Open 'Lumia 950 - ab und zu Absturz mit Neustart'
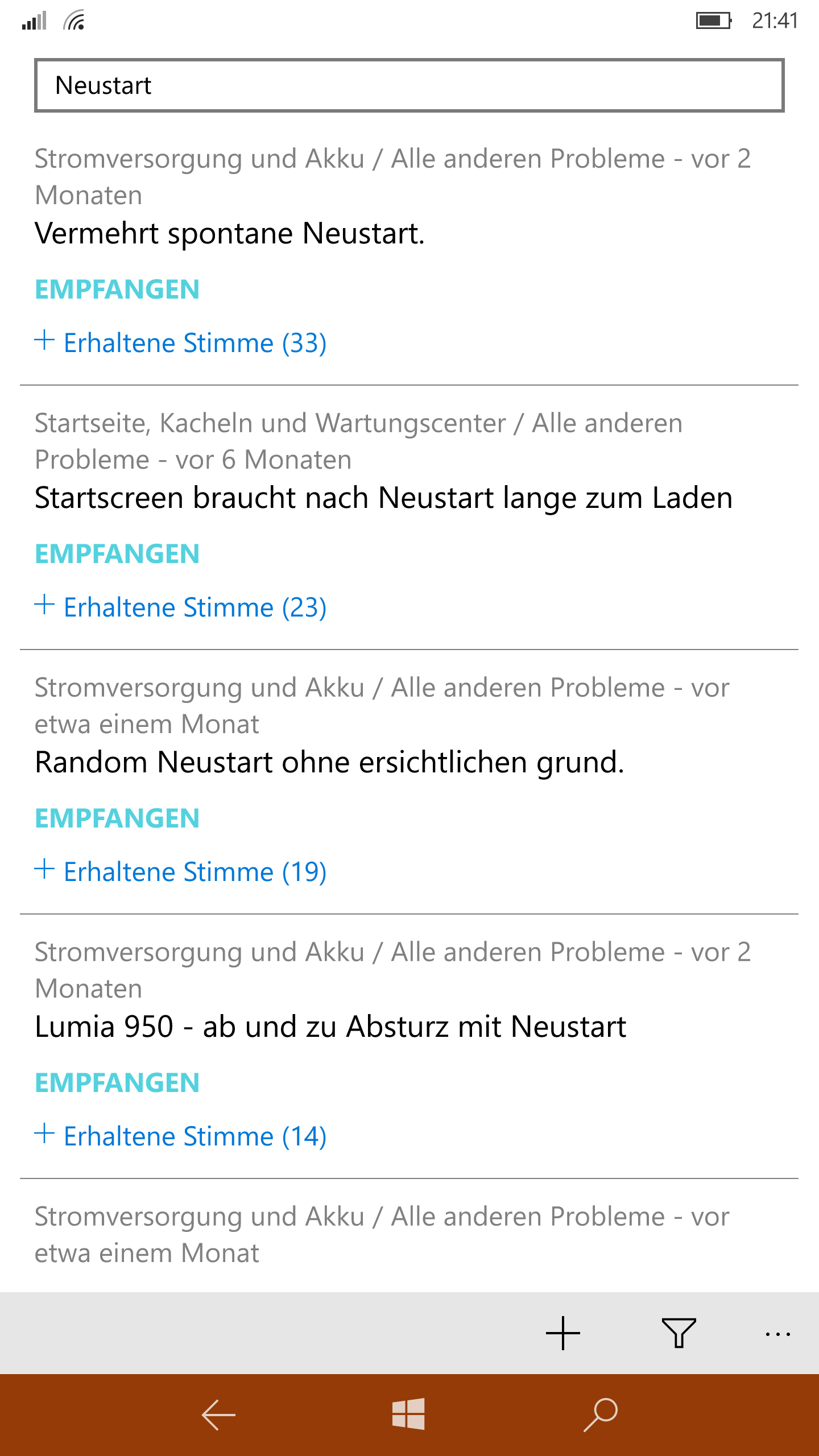Image resolution: width=819 pixels, height=1456 pixels. coord(330,1027)
